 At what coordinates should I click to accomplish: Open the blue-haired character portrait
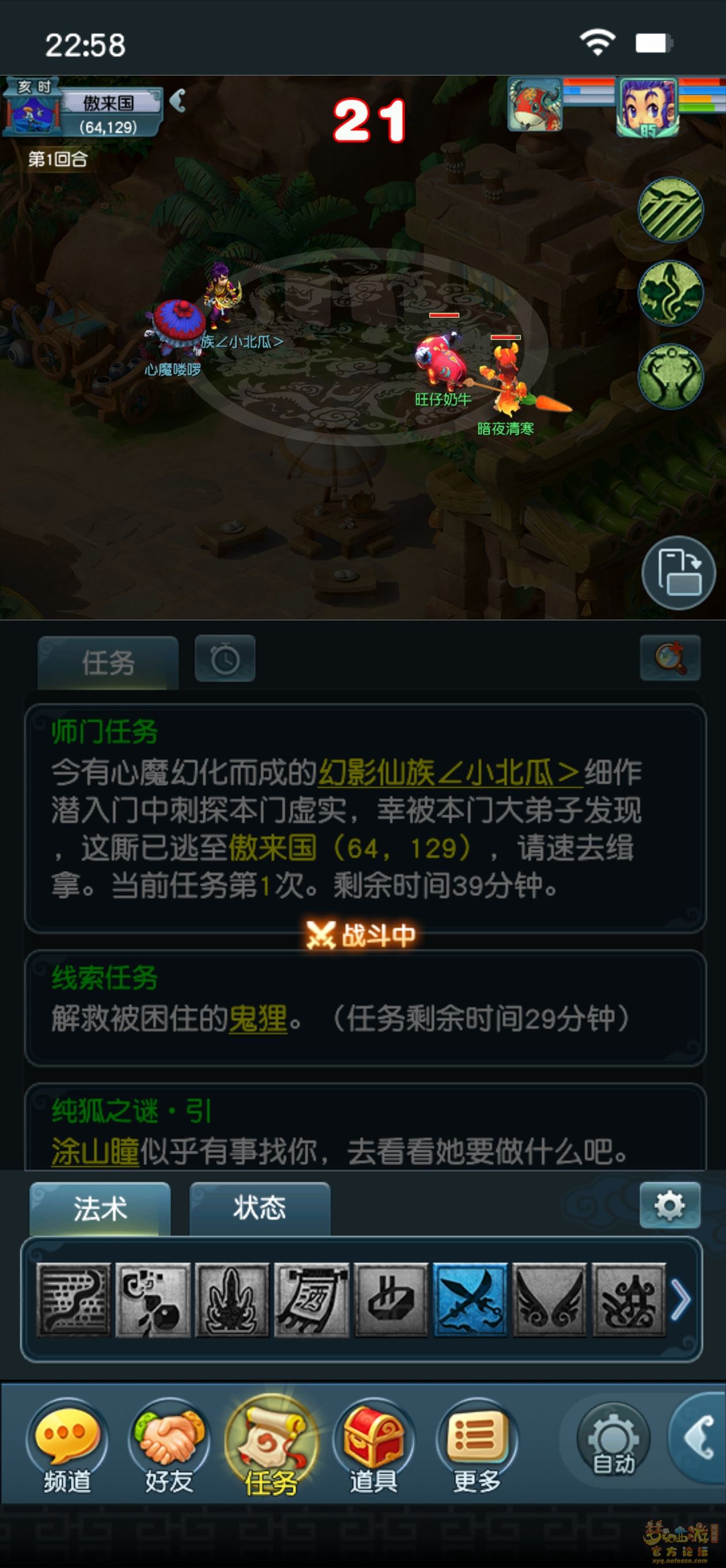point(647,107)
